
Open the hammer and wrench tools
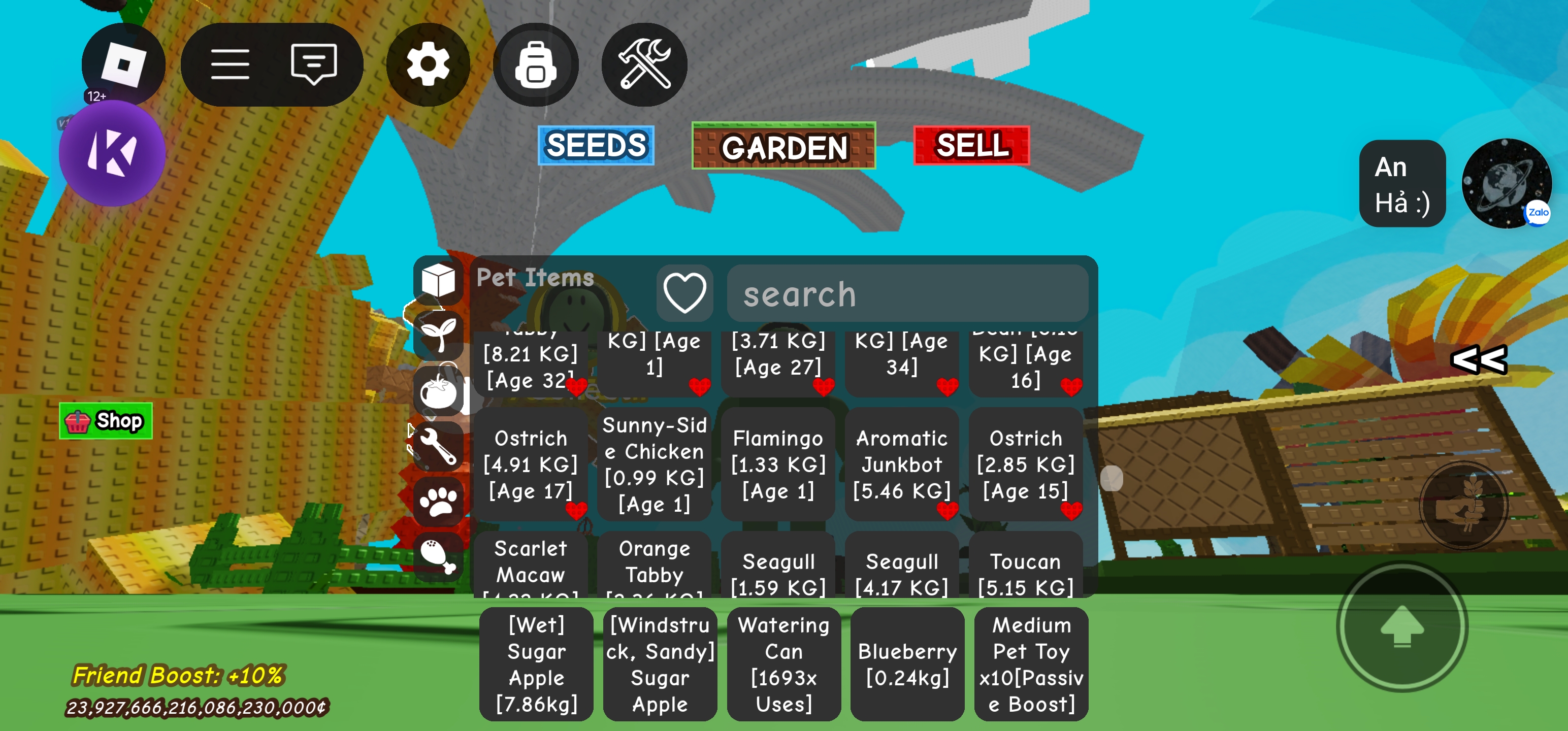tap(644, 64)
